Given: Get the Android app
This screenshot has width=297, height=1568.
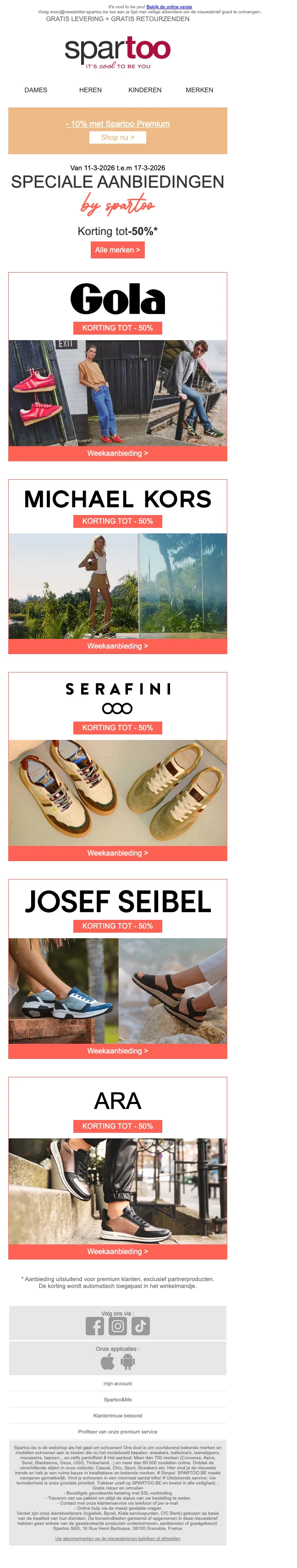Looking at the screenshot, I should (x=127, y=1361).
